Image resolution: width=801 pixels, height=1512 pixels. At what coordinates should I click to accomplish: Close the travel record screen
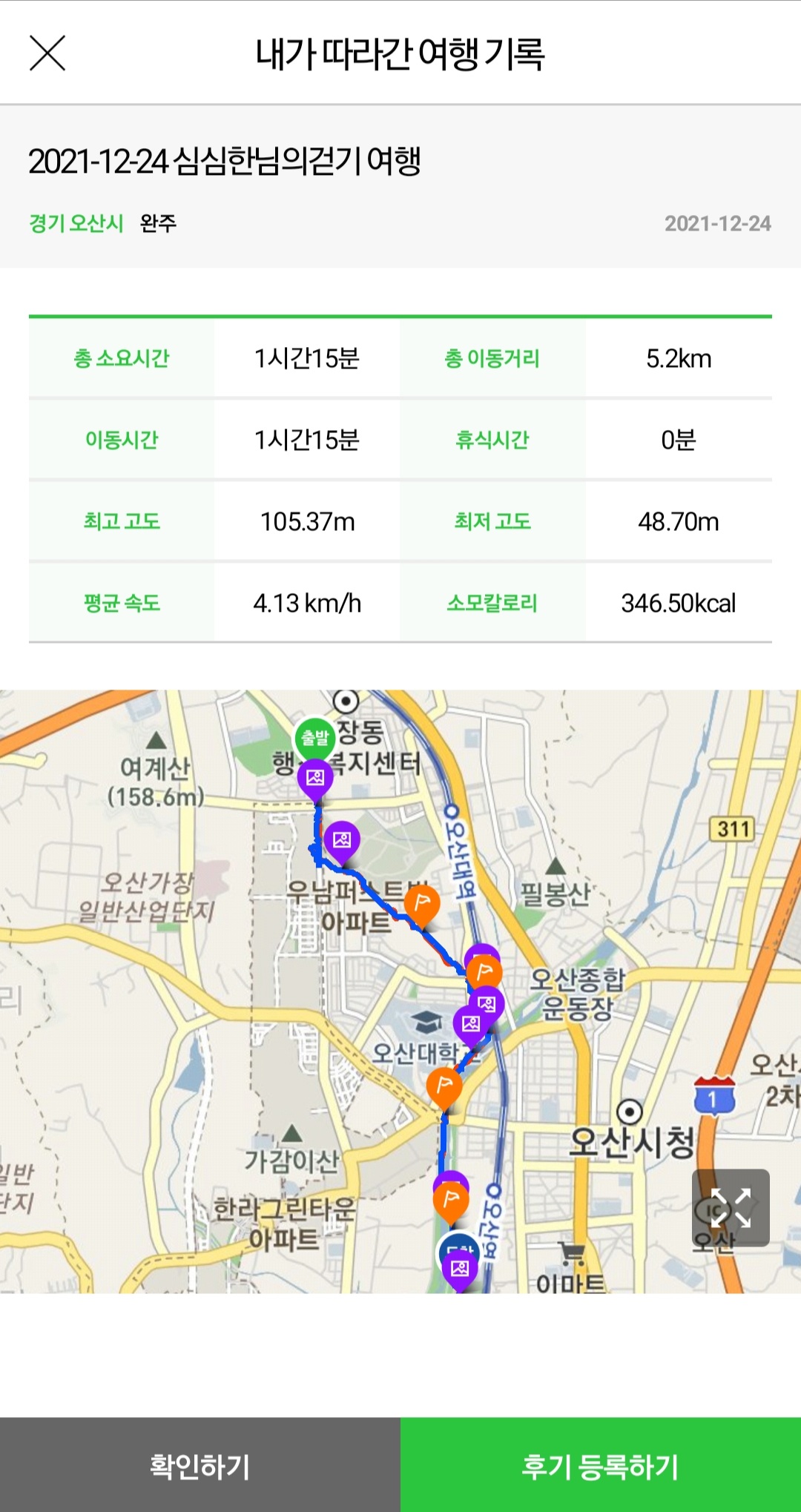pyautogui.click(x=47, y=53)
